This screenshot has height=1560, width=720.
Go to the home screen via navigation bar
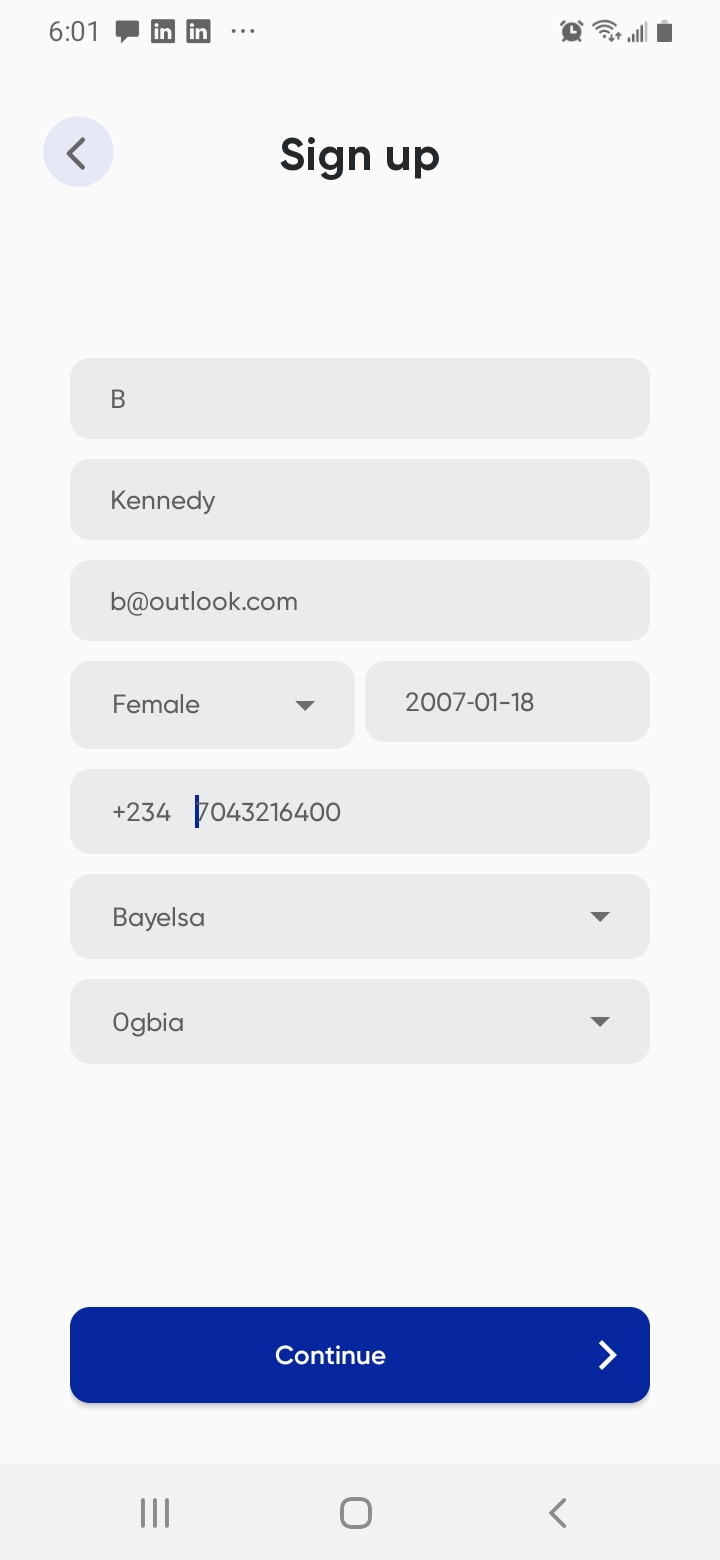(356, 1512)
